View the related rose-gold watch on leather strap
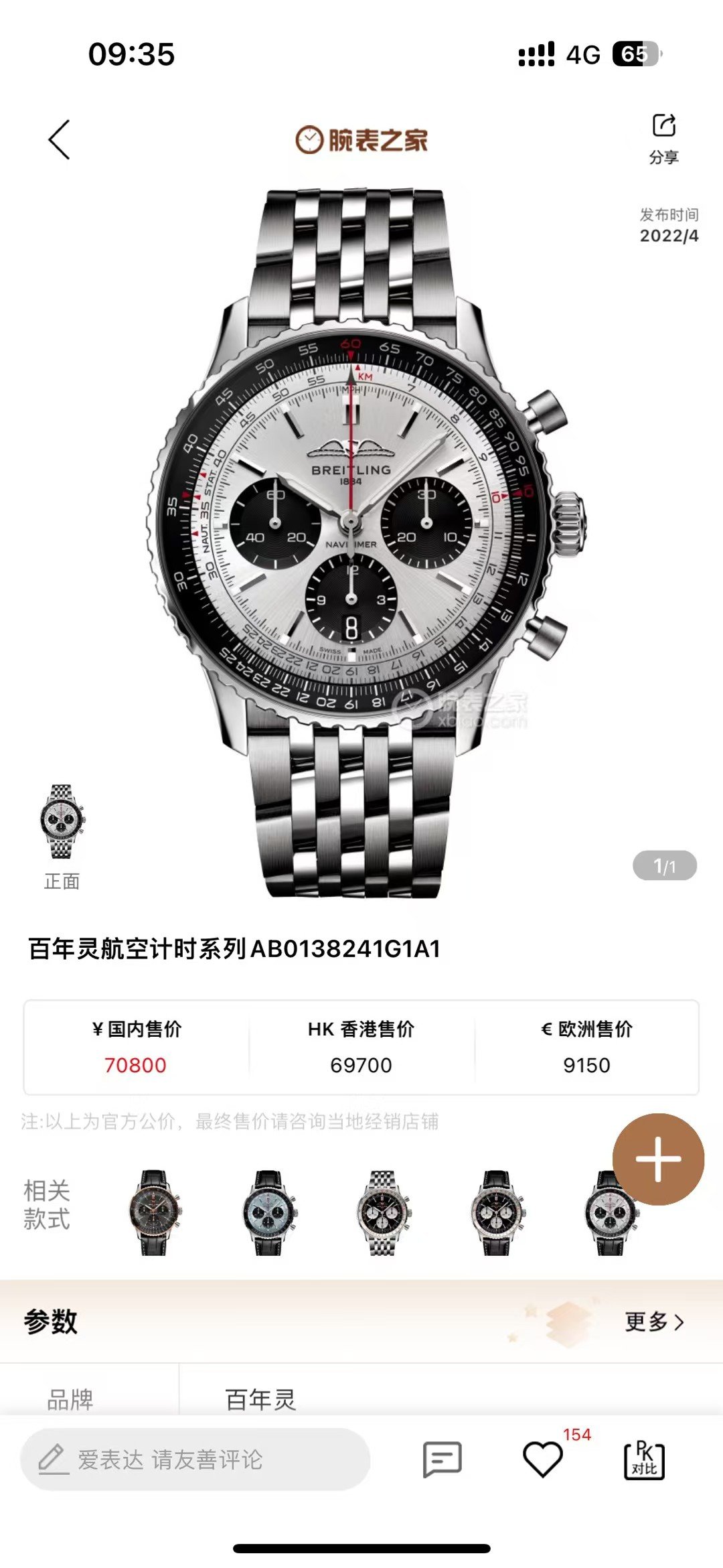Image resolution: width=723 pixels, height=1568 pixels. 155,1213
